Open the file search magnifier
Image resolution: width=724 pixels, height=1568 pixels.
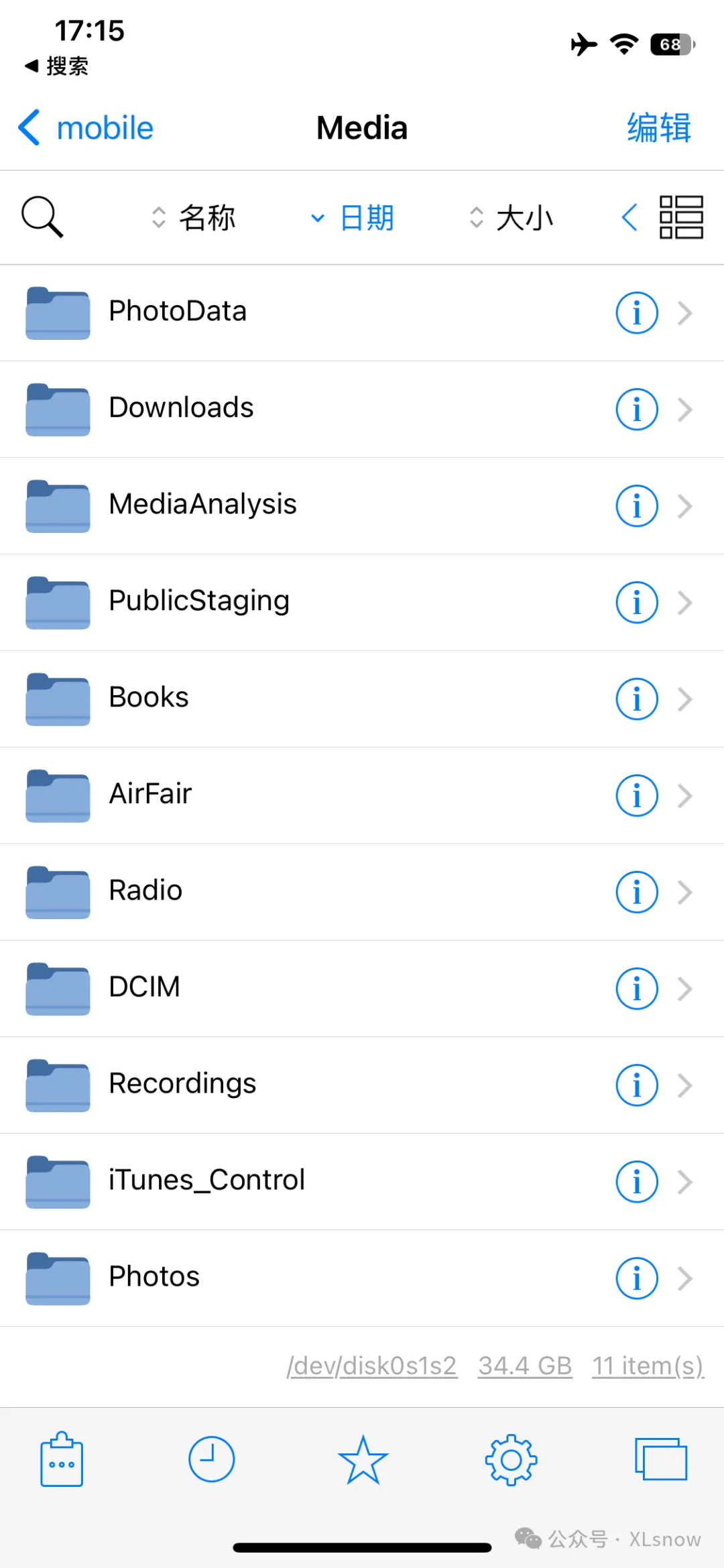tap(42, 217)
